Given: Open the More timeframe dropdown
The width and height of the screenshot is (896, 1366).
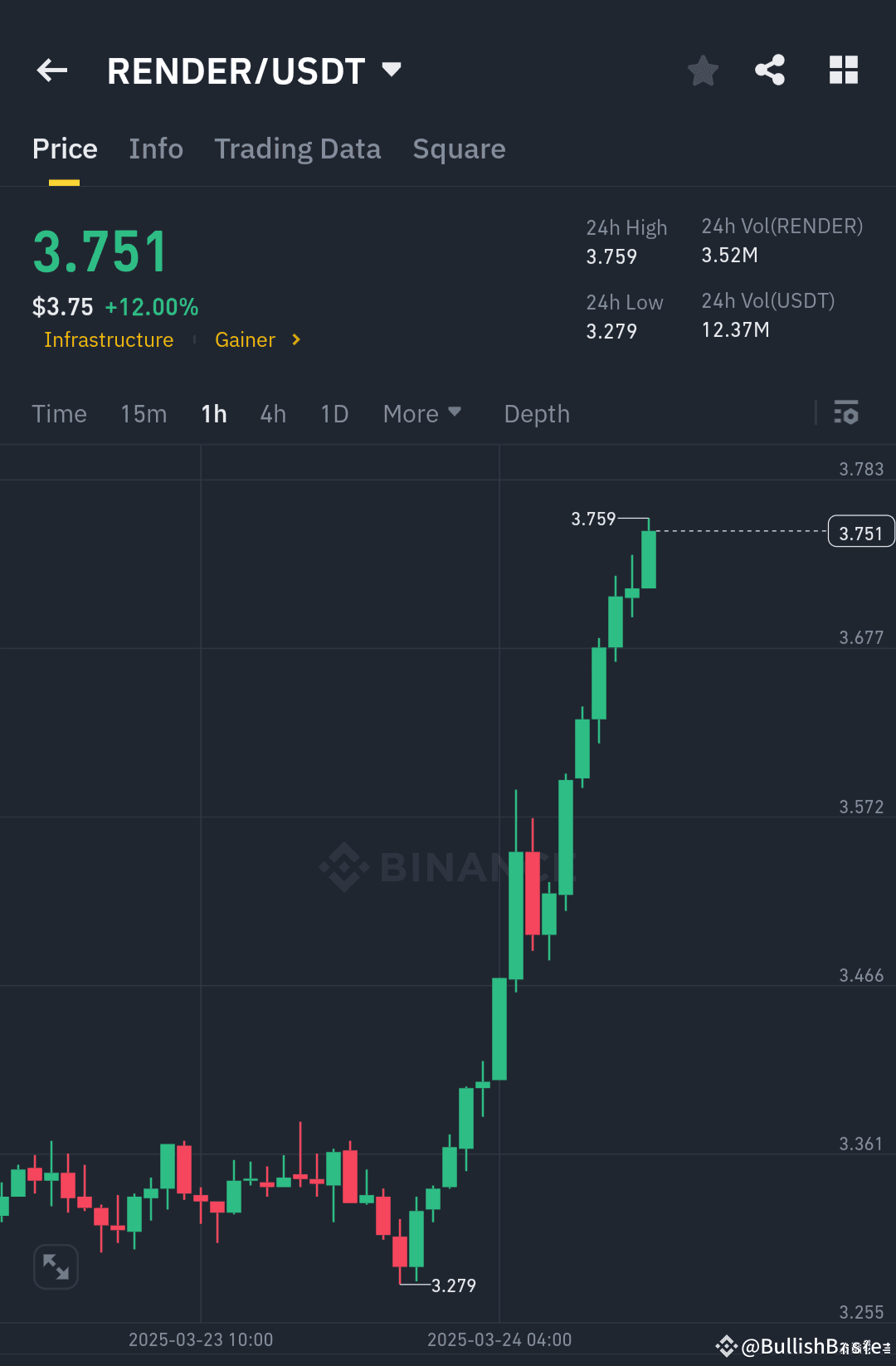Looking at the screenshot, I should coord(422,413).
